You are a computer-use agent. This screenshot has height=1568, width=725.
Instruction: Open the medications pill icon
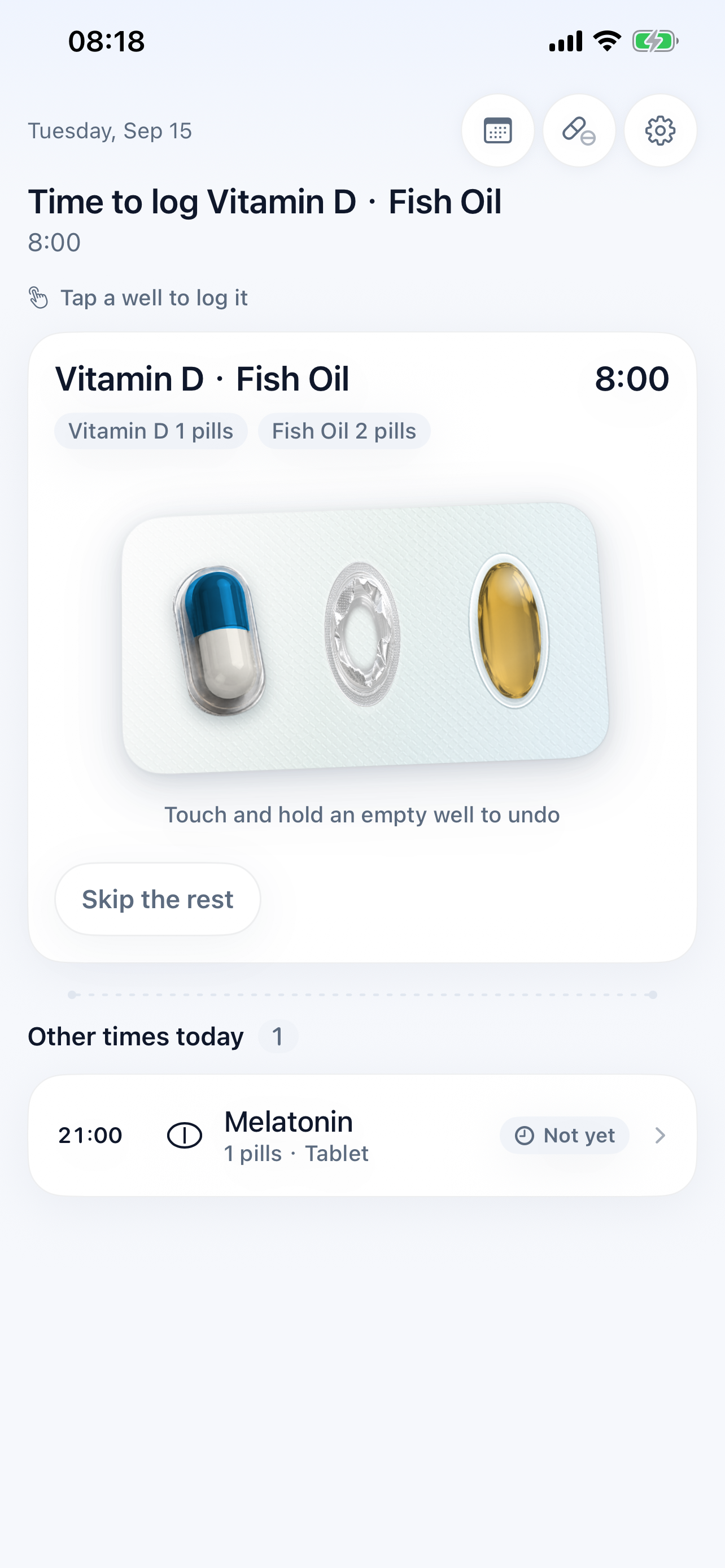579,130
